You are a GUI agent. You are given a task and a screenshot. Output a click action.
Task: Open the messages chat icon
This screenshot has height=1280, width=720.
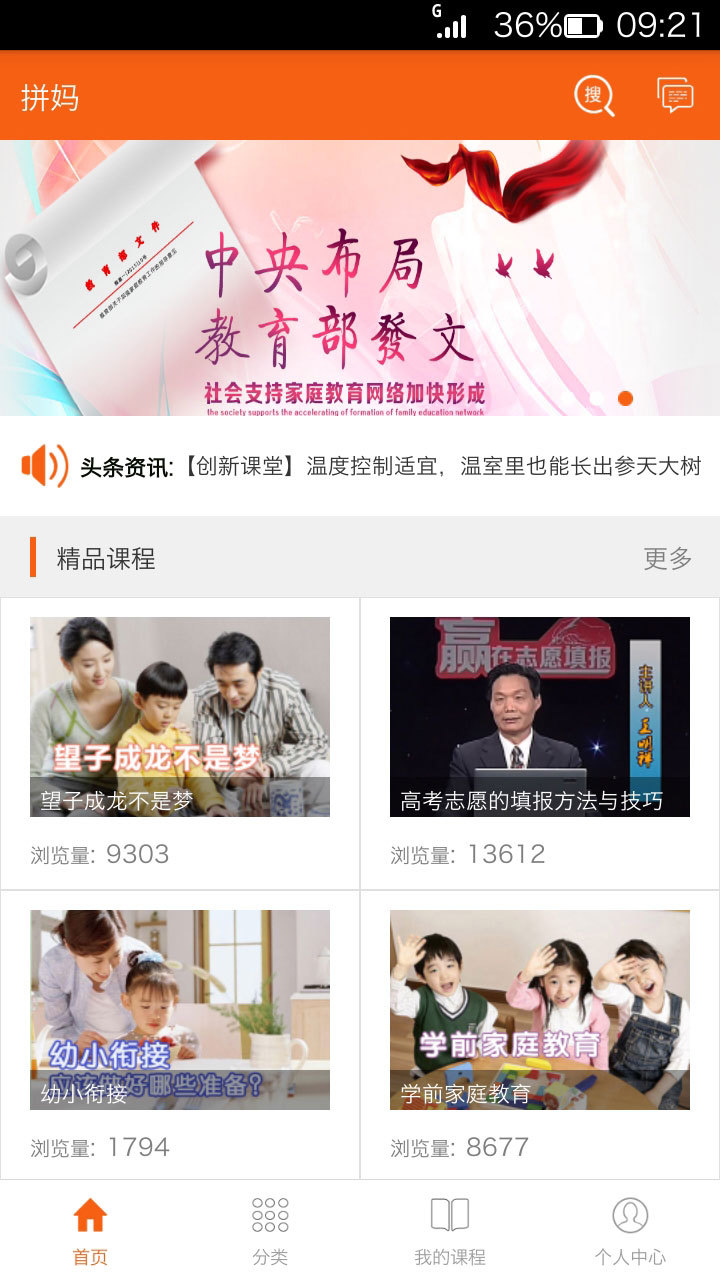(675, 96)
